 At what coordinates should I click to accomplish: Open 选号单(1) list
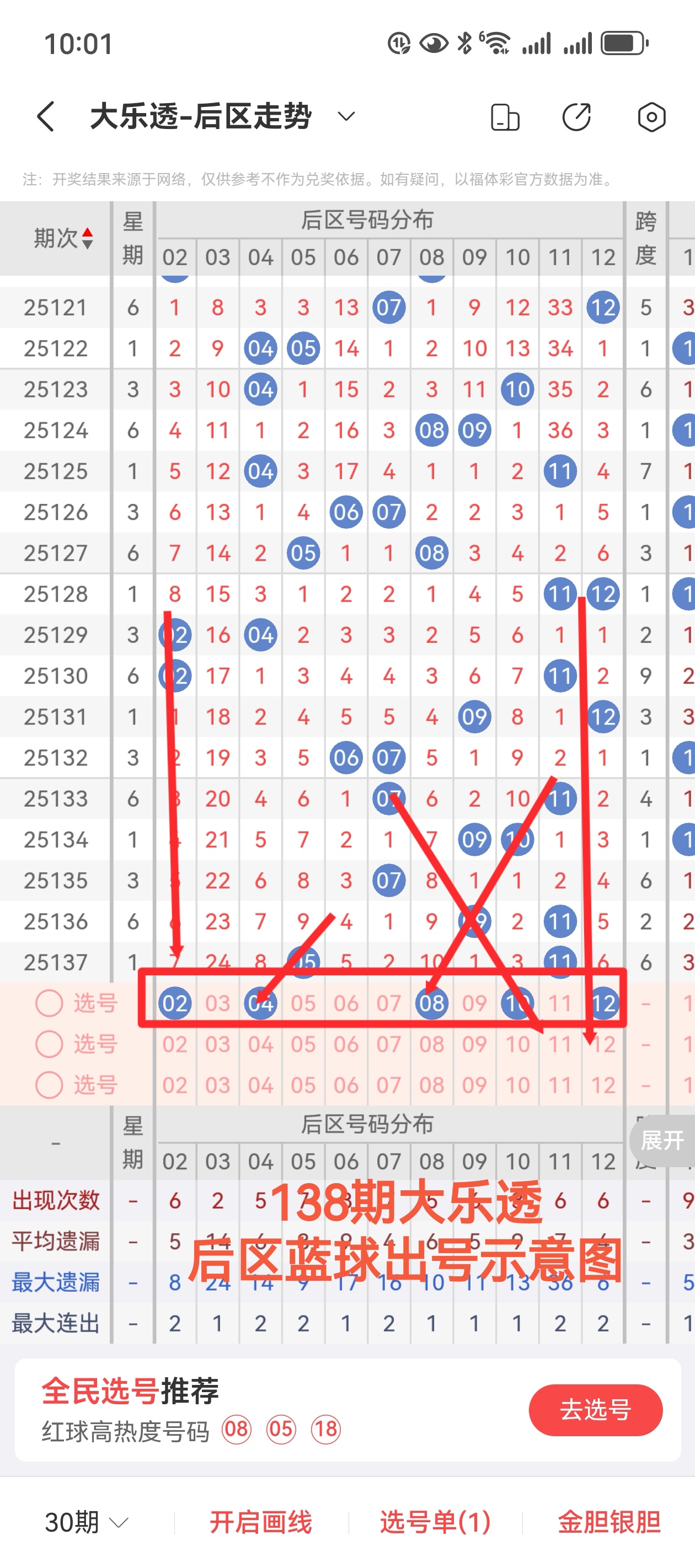point(435,1522)
